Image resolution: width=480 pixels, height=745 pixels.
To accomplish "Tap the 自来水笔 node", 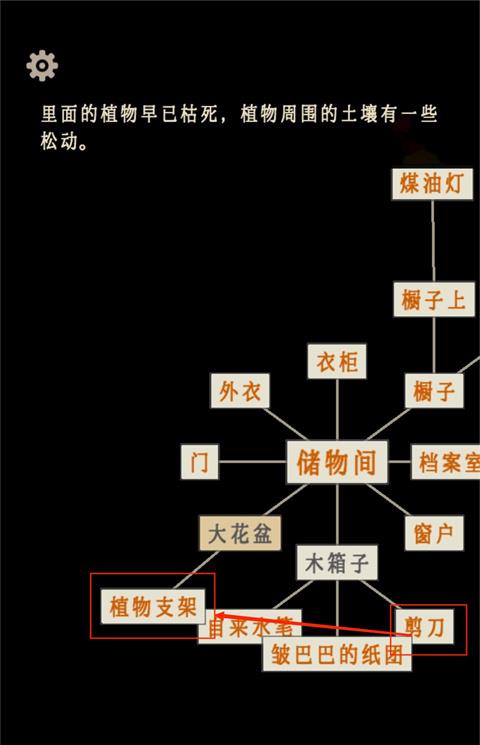I will 252,627.
